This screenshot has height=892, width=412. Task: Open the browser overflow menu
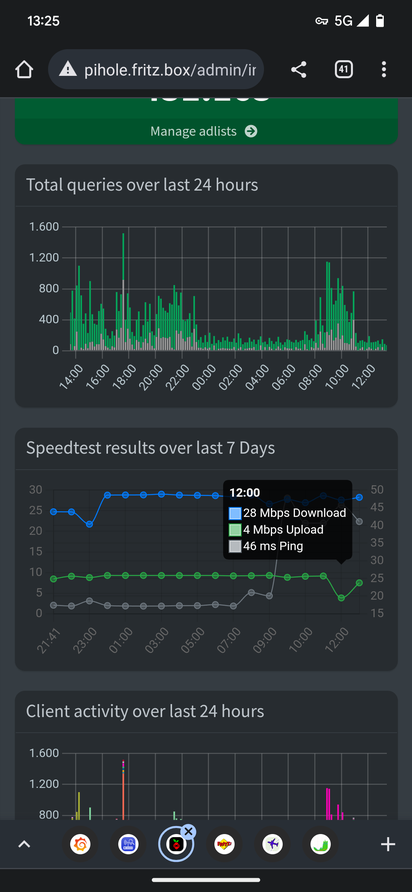[384, 70]
